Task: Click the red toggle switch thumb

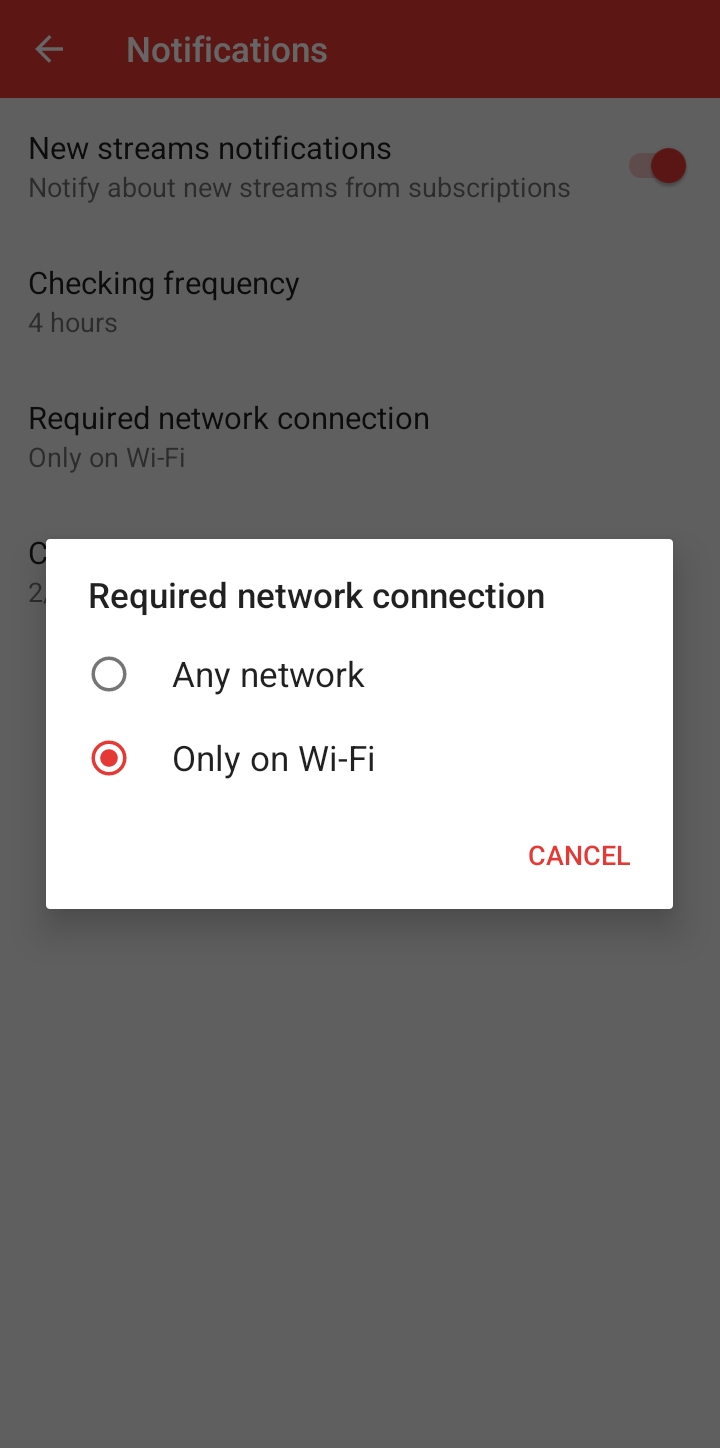Action: pyautogui.click(x=667, y=166)
